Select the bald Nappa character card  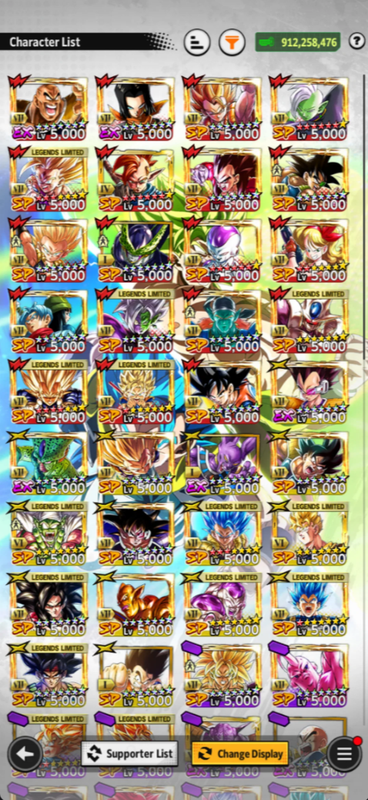click(x=48, y=109)
